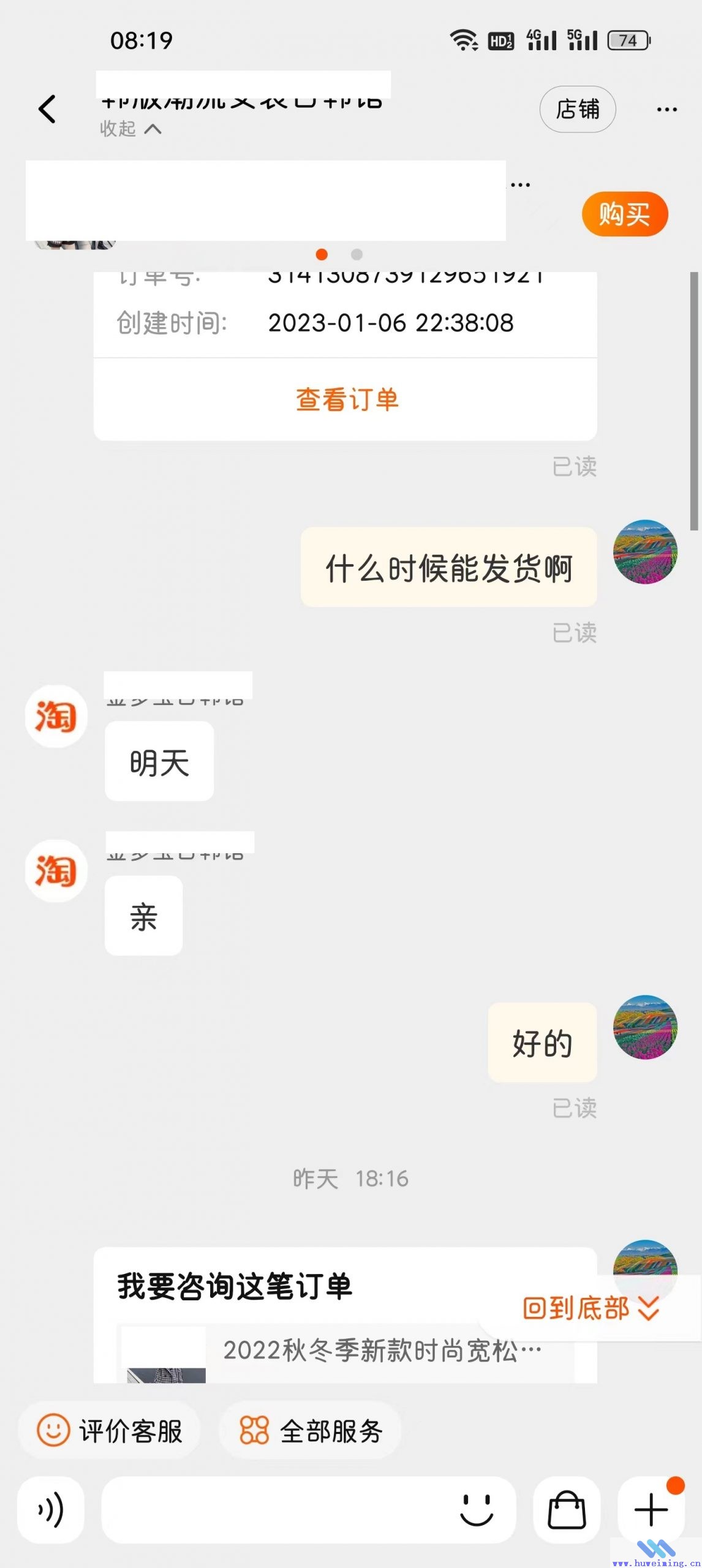Open 全部服务 all services
This screenshot has width=702, height=1568.
311,1431
